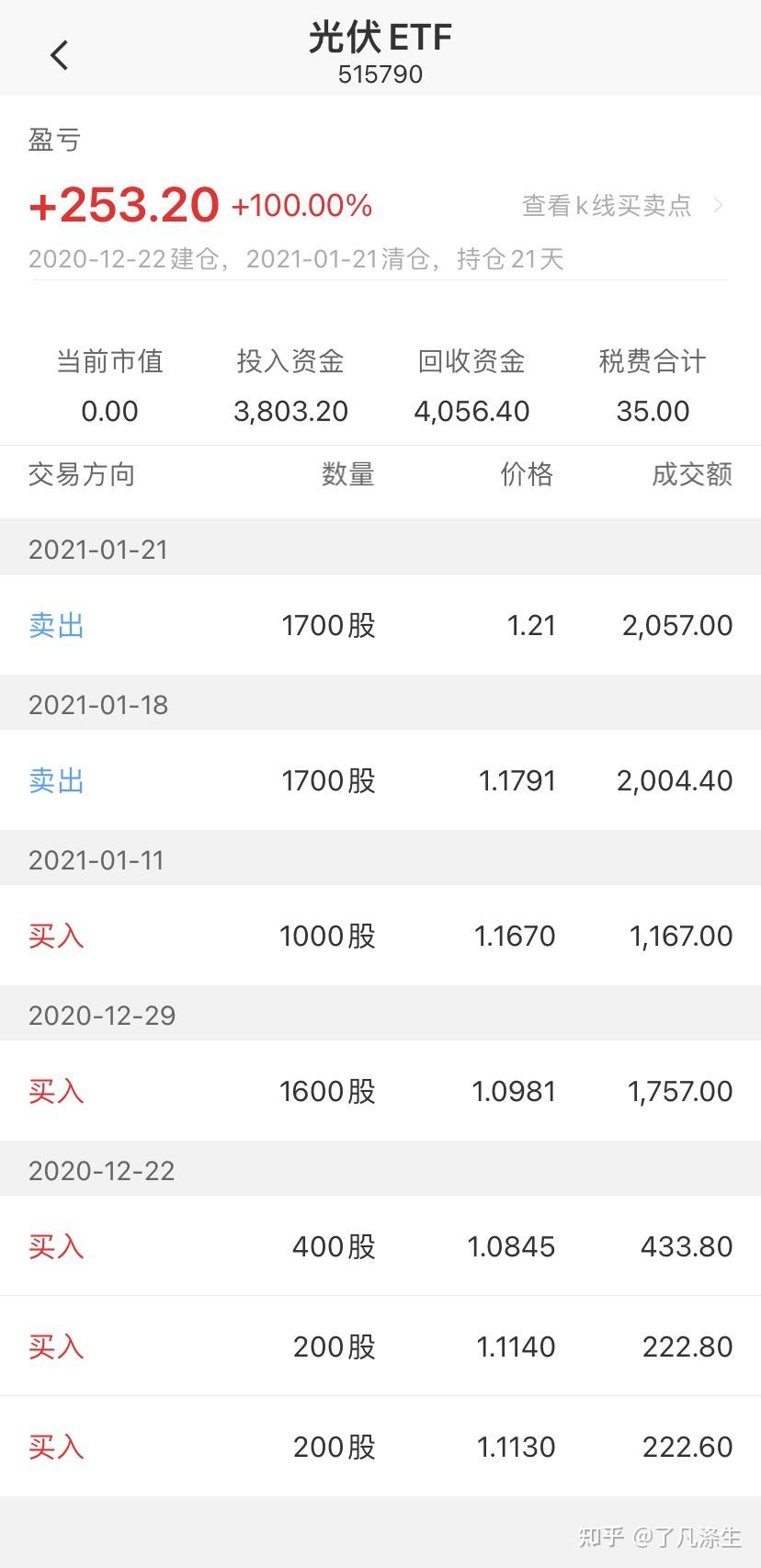Select the fund code 515790
Image resolution: width=761 pixels, height=1568 pixels.
point(380,74)
